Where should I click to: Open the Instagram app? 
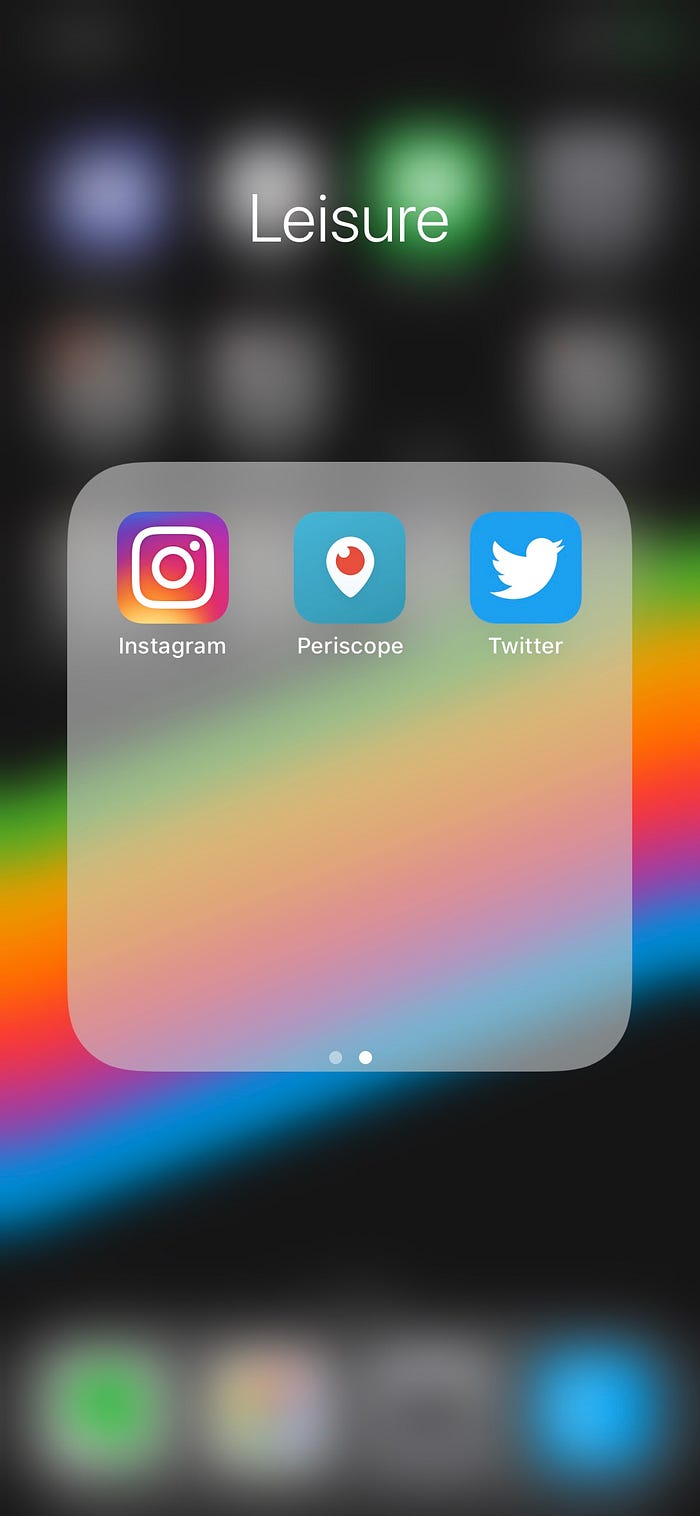173,568
